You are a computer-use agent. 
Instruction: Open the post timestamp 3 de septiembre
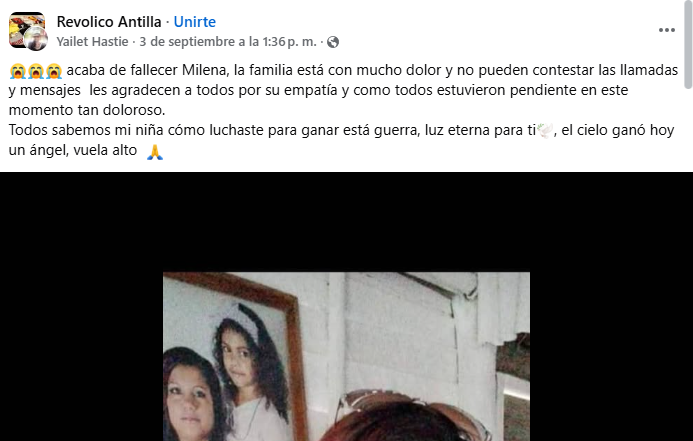(230, 42)
